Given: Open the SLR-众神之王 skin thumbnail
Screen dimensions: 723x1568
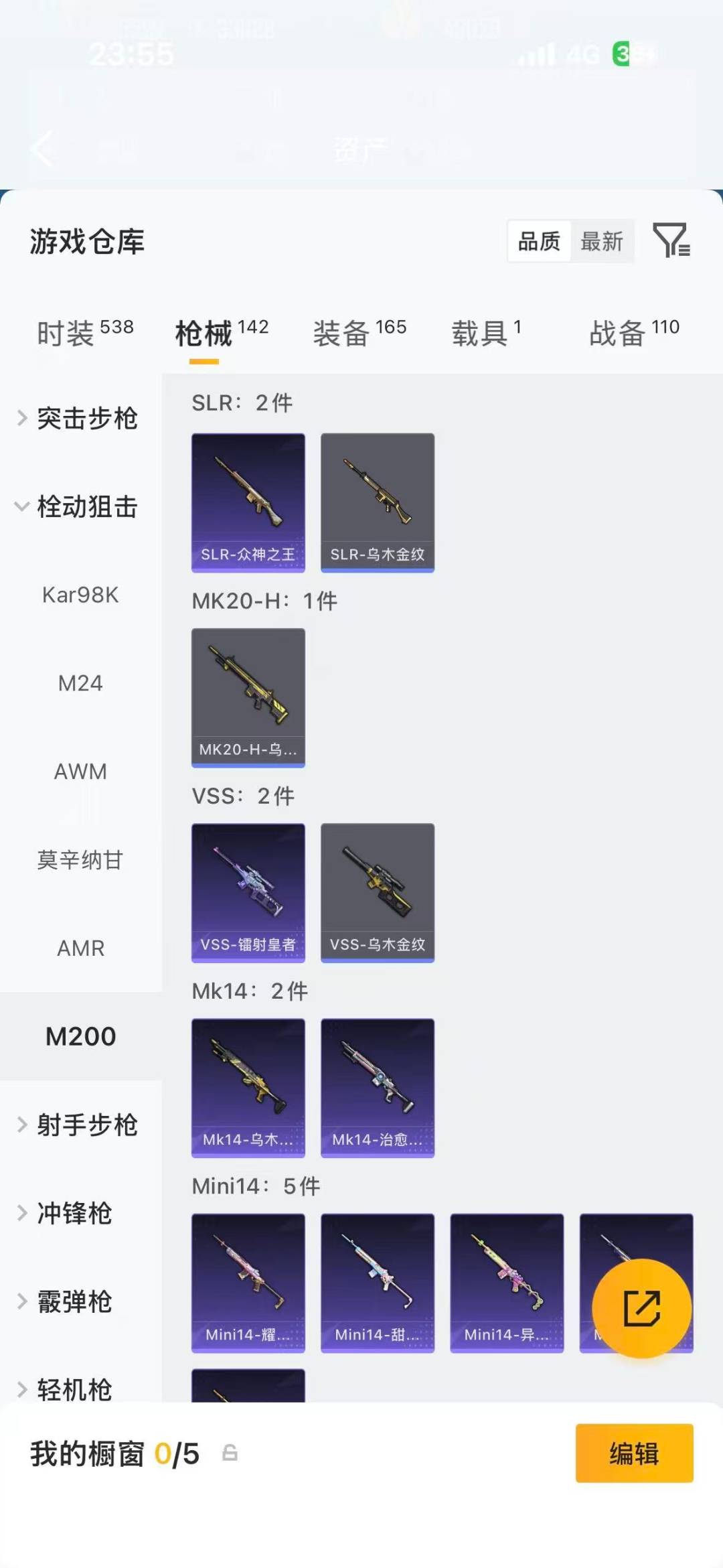Looking at the screenshot, I should click(x=248, y=502).
